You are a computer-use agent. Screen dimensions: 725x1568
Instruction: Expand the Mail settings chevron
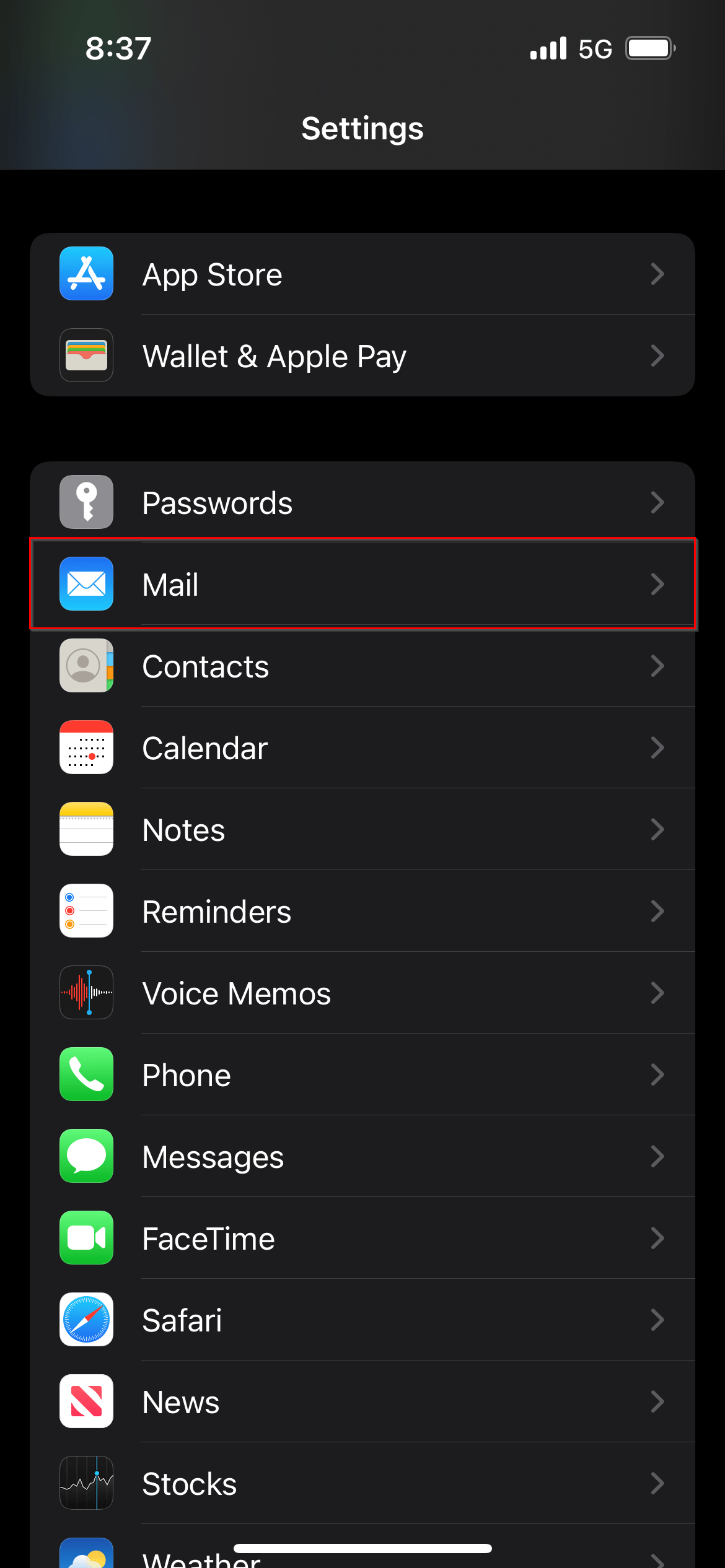[x=658, y=584]
